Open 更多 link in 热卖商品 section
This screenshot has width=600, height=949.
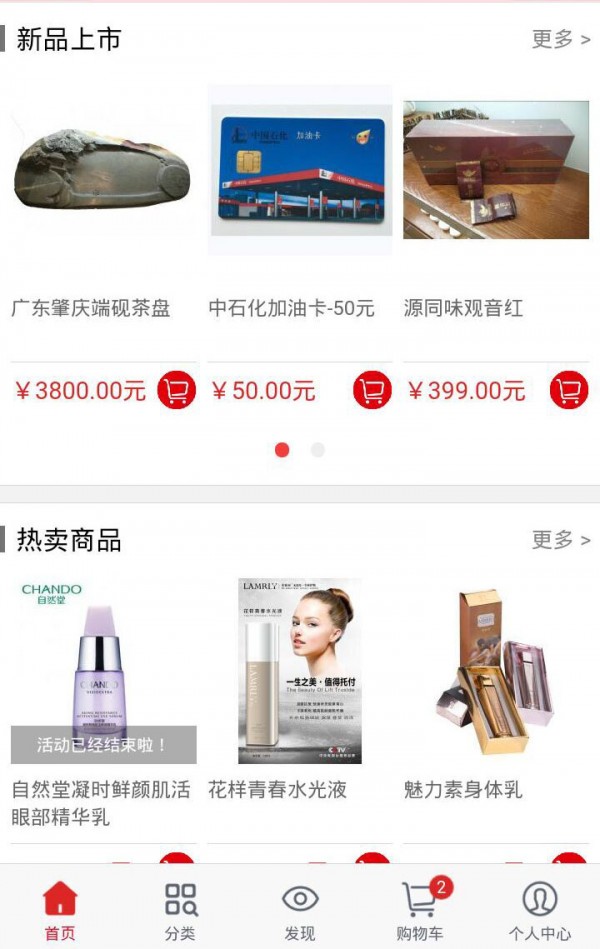560,540
